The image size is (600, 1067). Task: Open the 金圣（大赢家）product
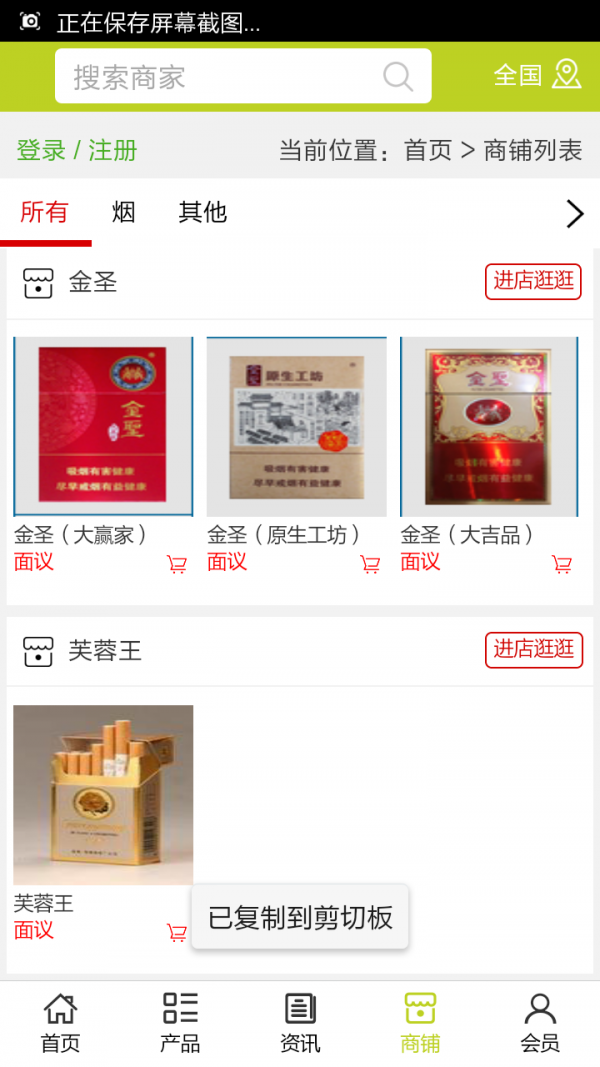[x=103, y=427]
